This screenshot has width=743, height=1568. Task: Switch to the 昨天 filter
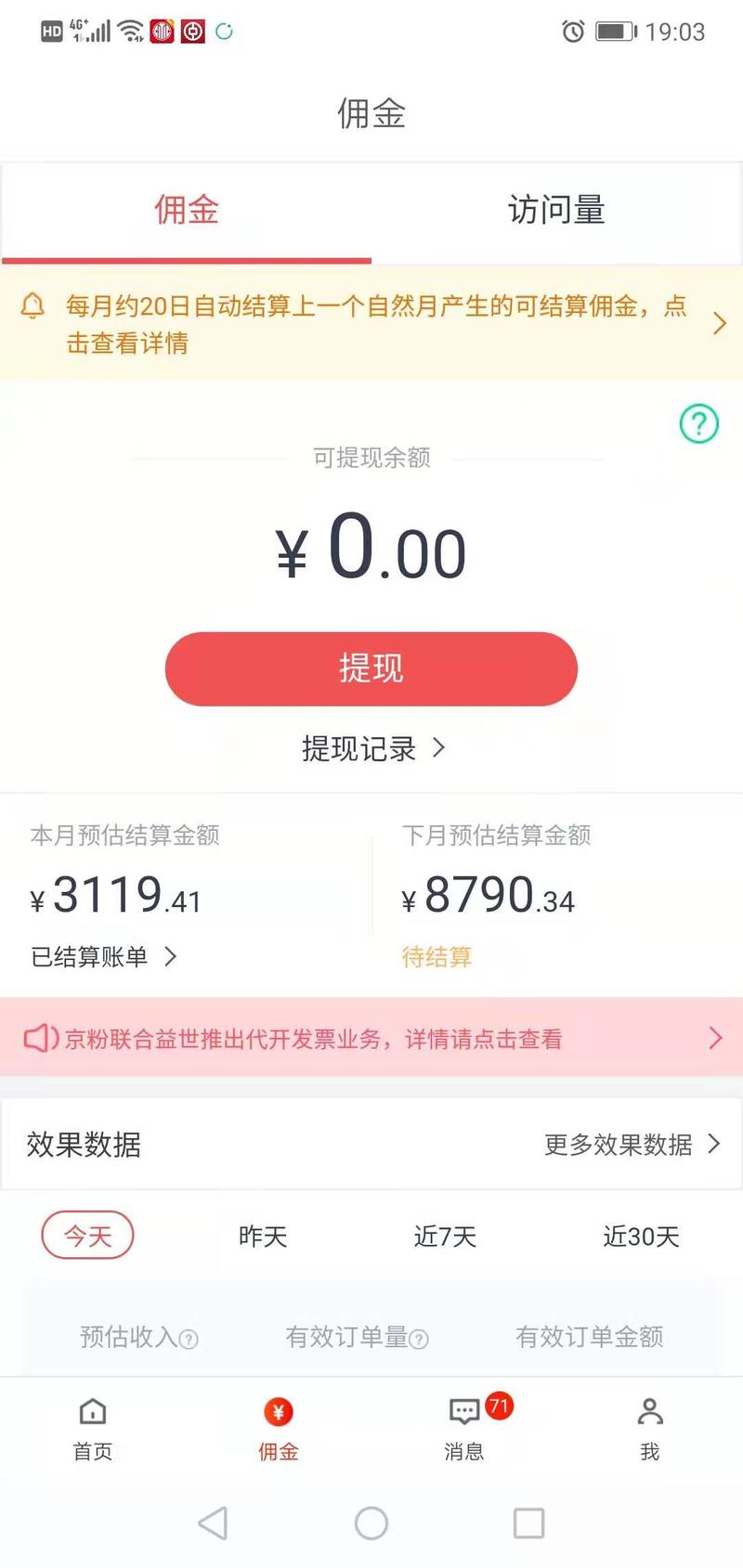262,1236
